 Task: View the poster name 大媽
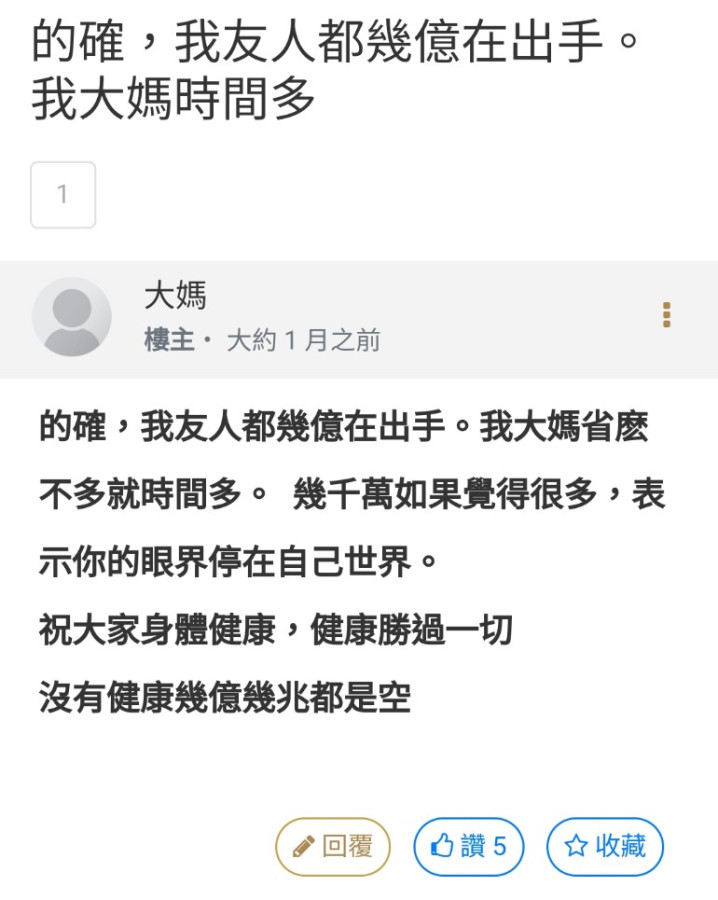tap(175, 296)
